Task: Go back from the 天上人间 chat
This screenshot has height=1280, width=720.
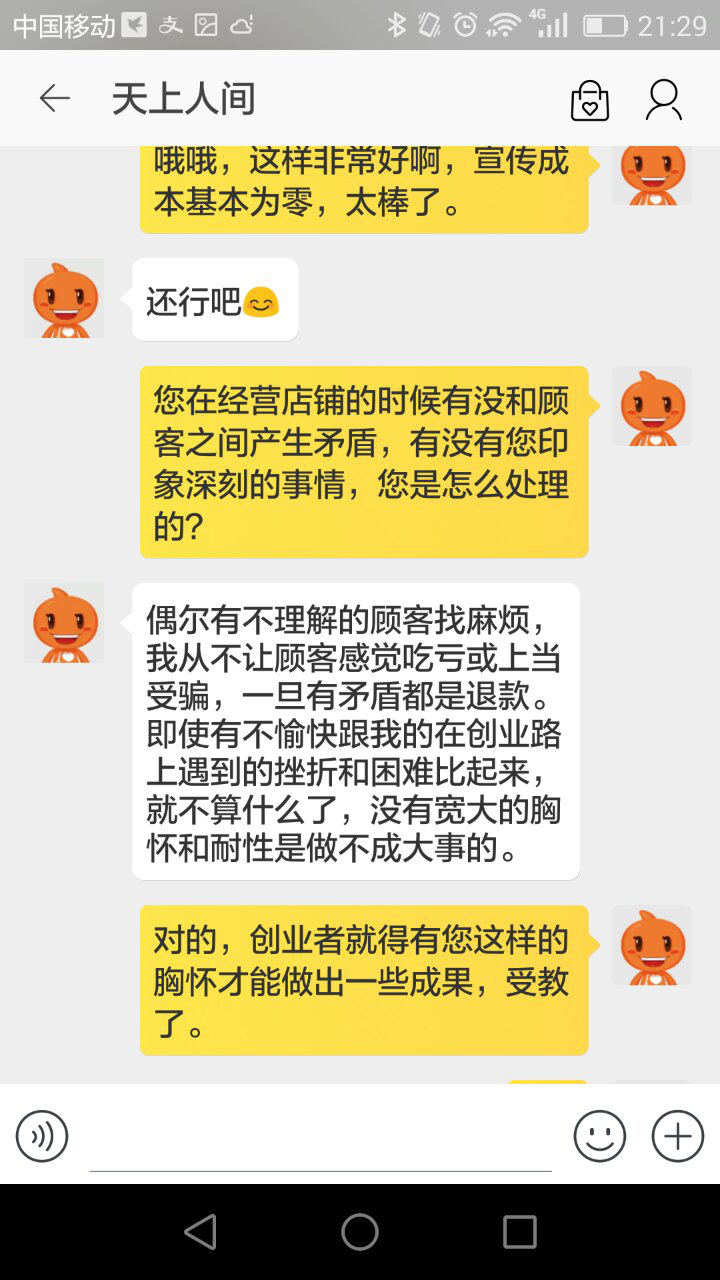Action: pyautogui.click(x=55, y=98)
